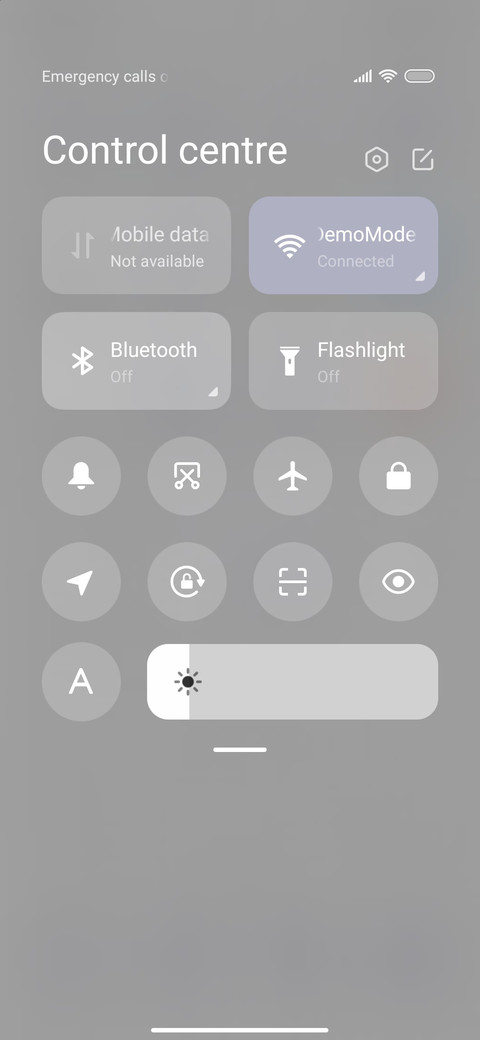Toggle reading mode eye icon
The image size is (480, 1040).
(398, 582)
